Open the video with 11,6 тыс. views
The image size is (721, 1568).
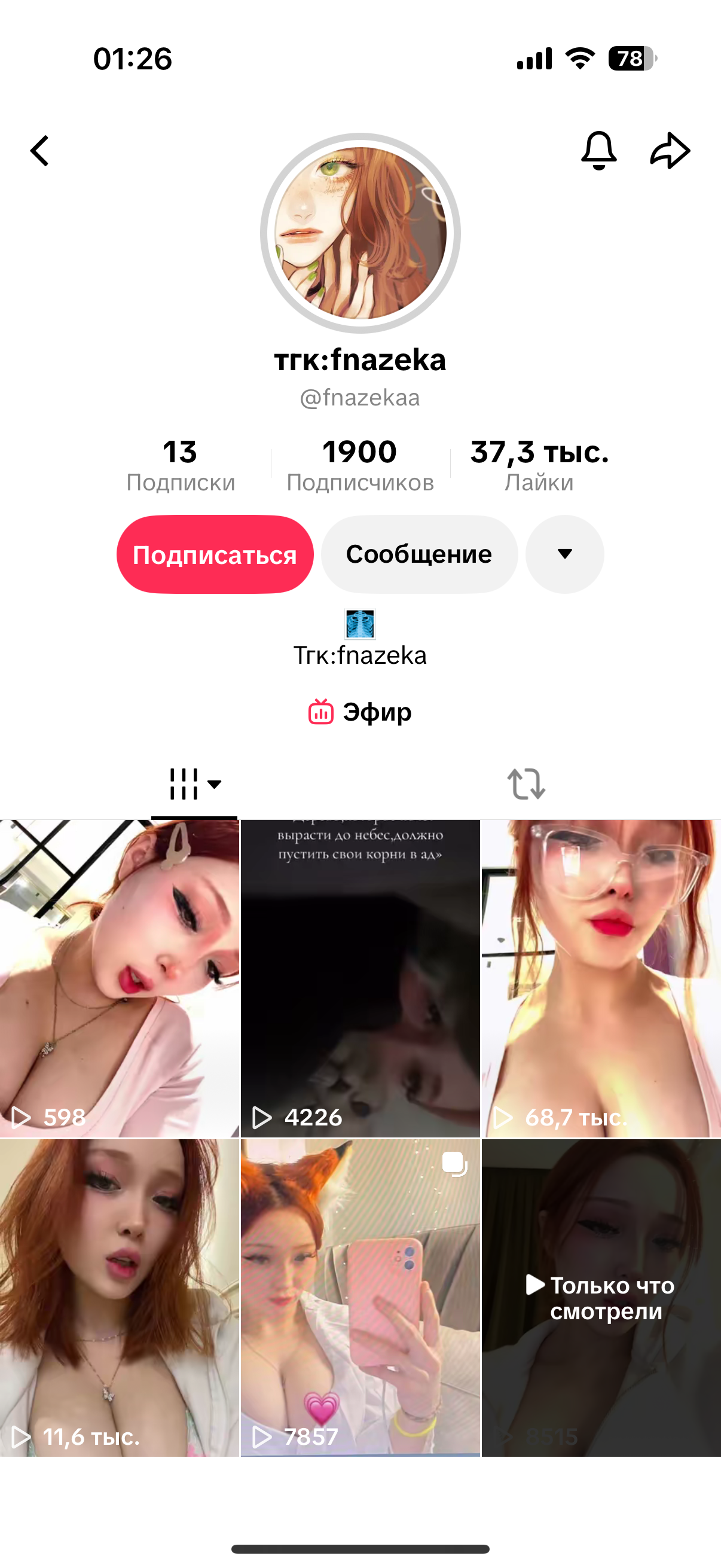pos(119,1298)
